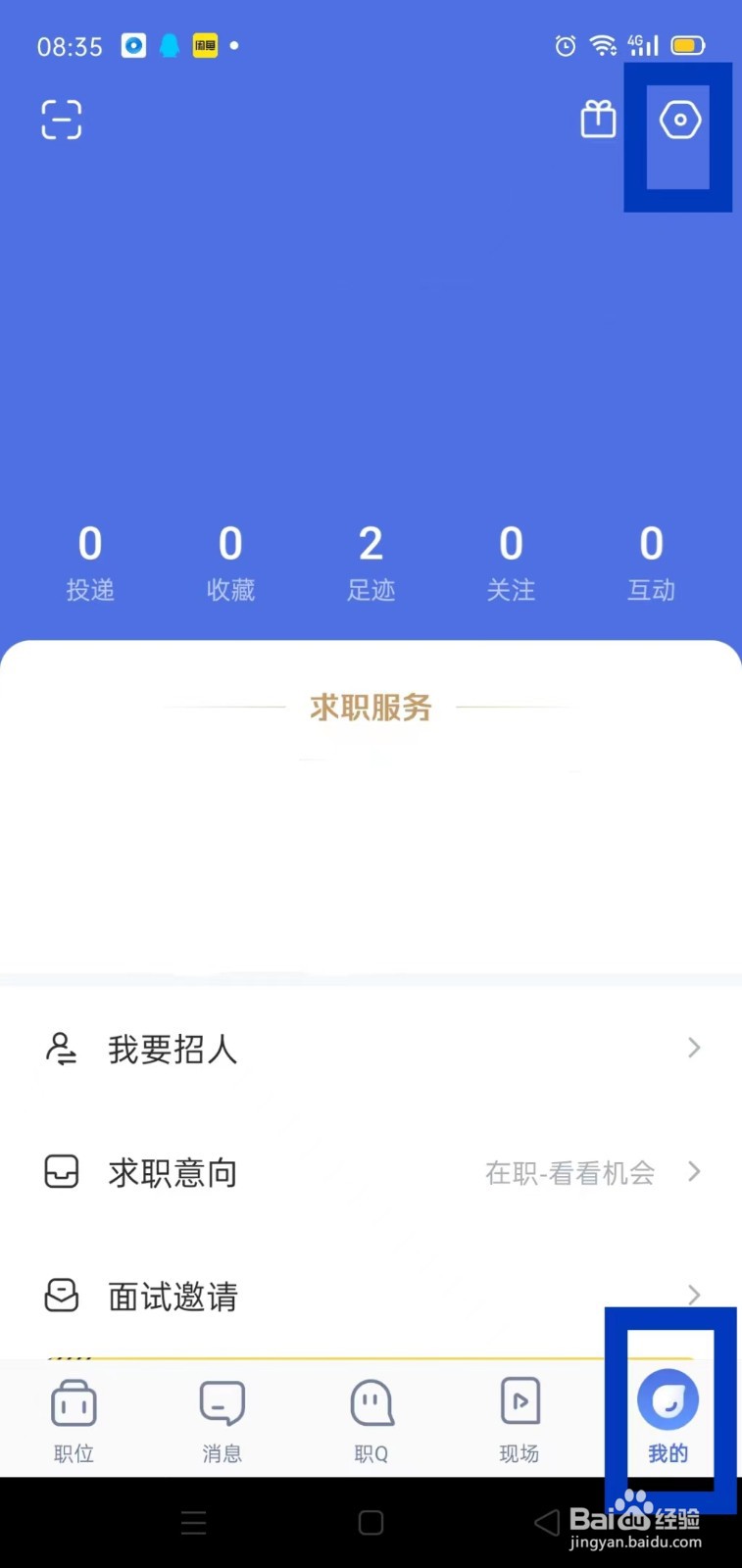Check 足迹 browsing history

[x=371, y=563]
